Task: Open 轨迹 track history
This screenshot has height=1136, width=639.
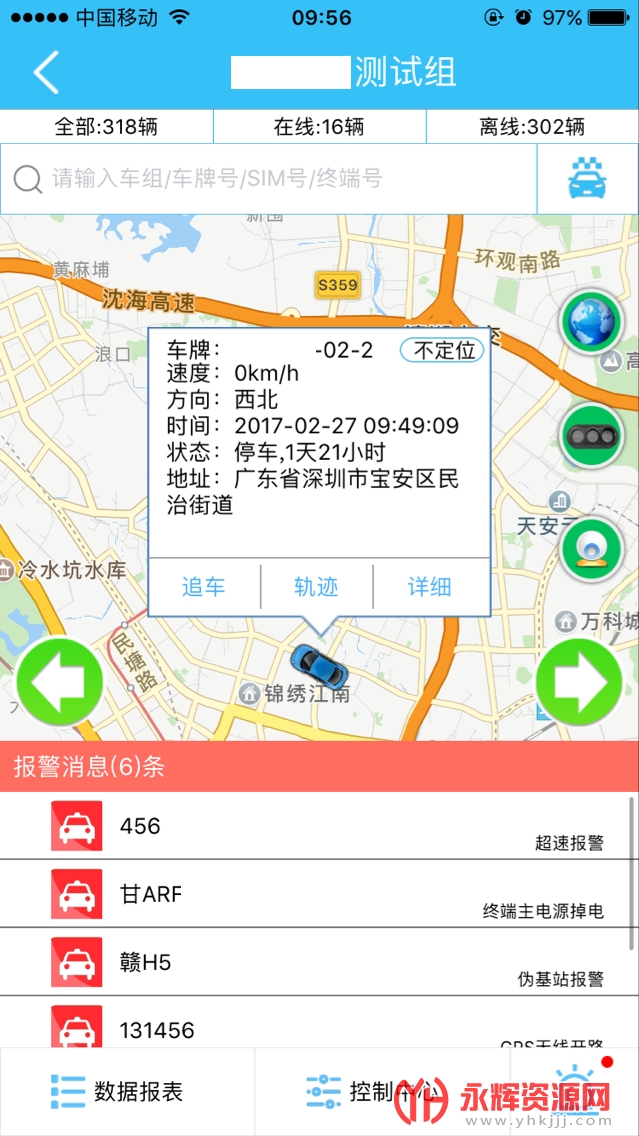Action: [316, 587]
